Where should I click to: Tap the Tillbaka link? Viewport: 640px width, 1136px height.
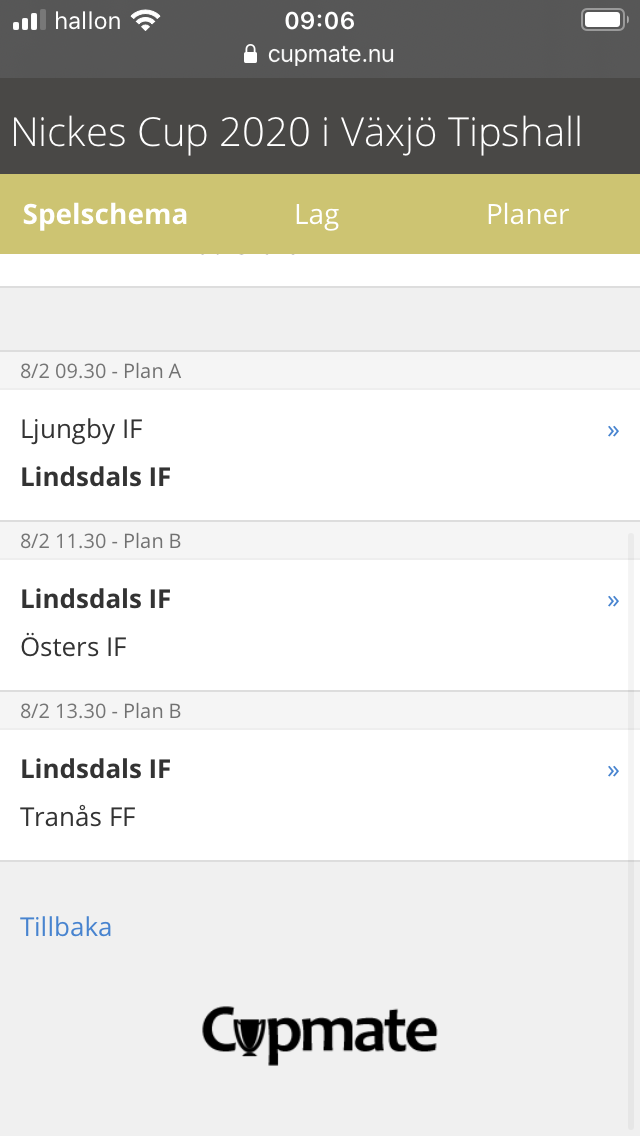coord(66,927)
